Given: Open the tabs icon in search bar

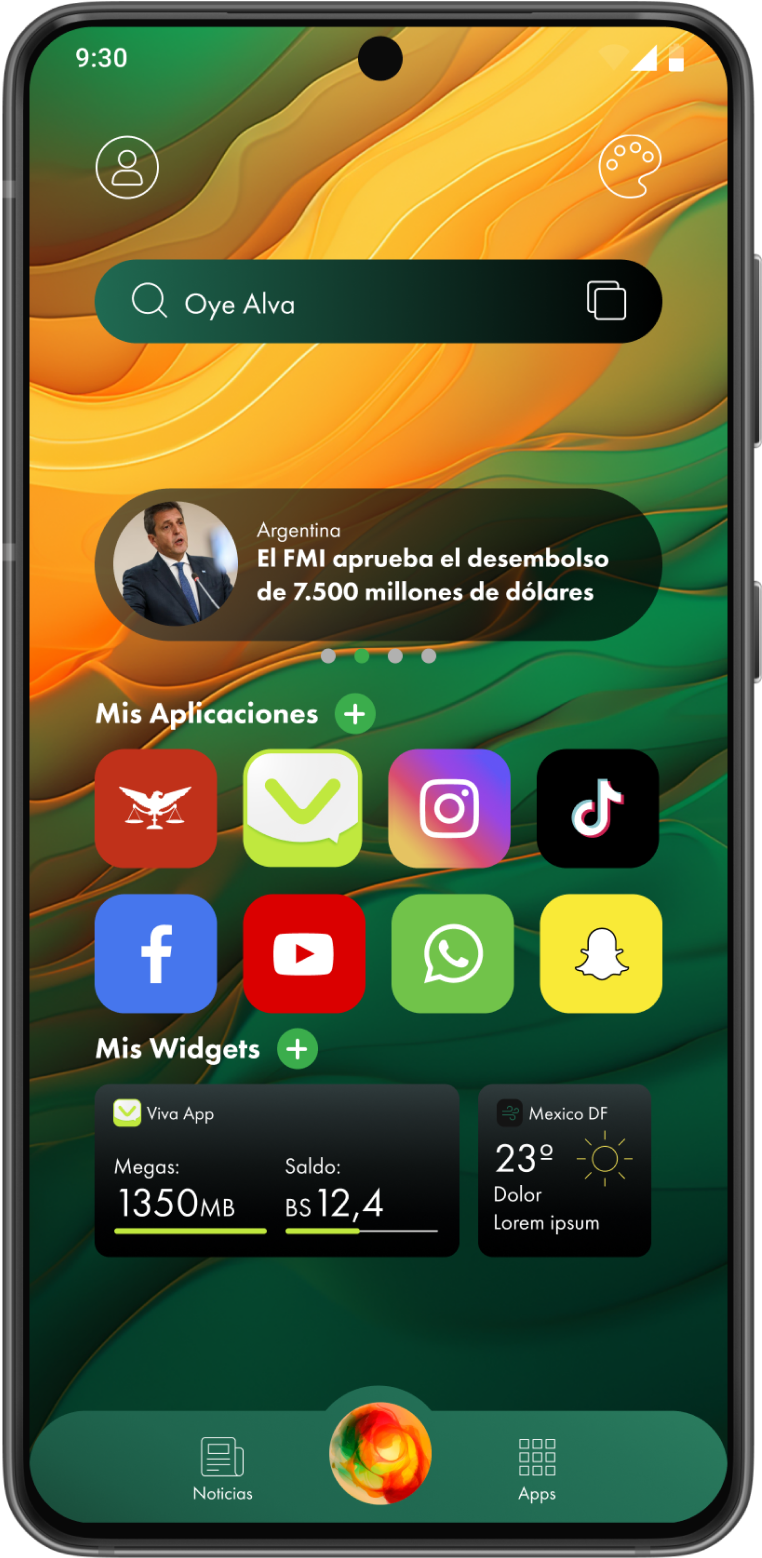Looking at the screenshot, I should coord(606,301).
